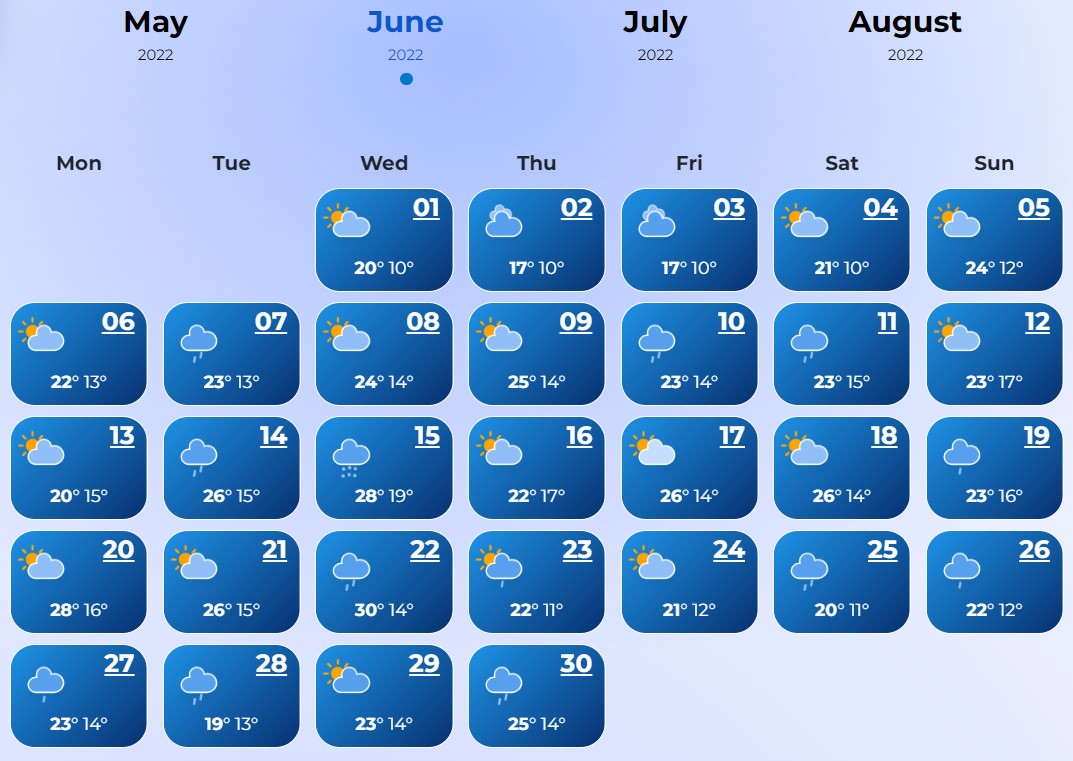Open the day card for June 24
1073x761 pixels.
tap(689, 582)
